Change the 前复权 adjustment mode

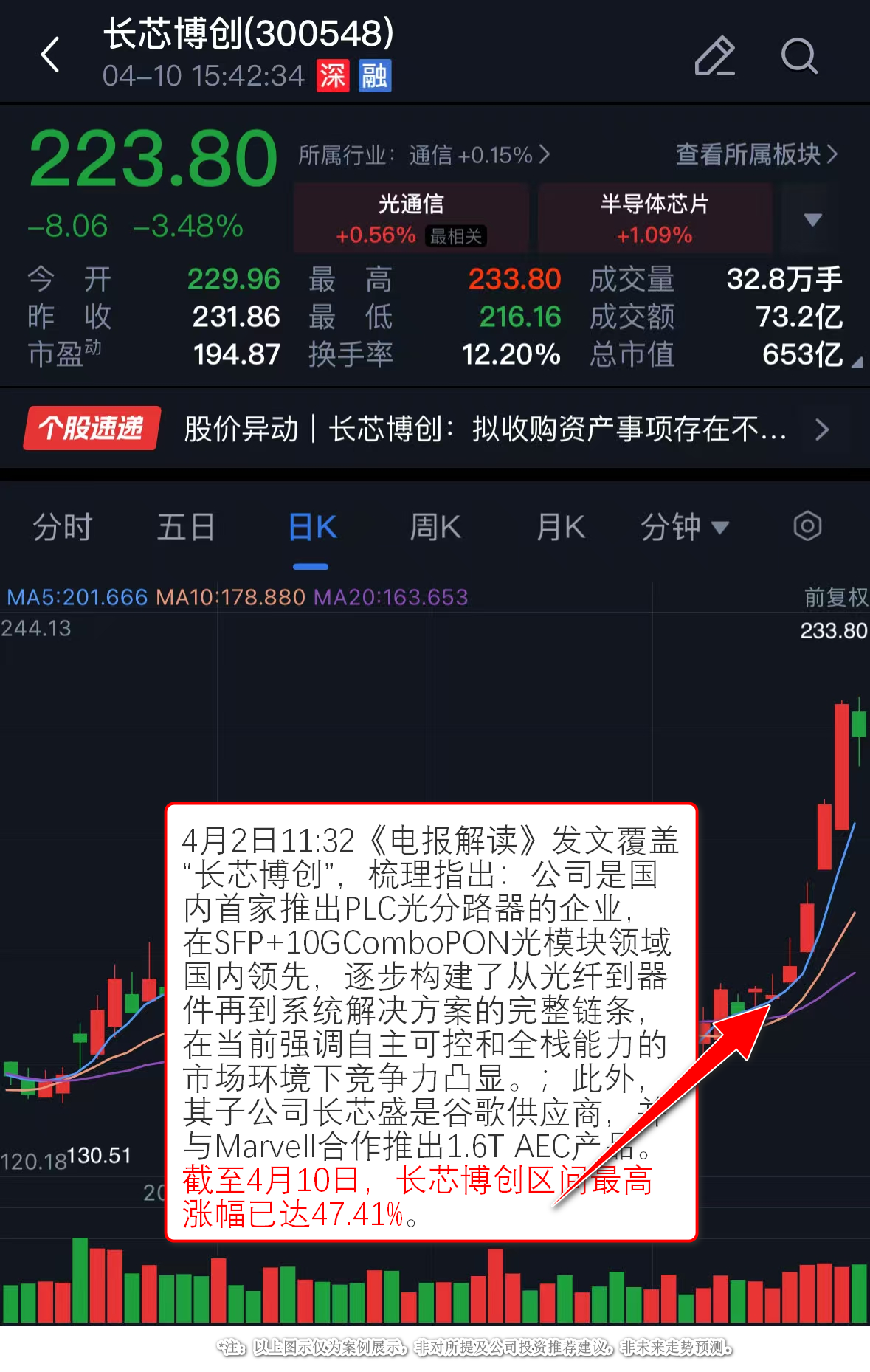click(835, 597)
